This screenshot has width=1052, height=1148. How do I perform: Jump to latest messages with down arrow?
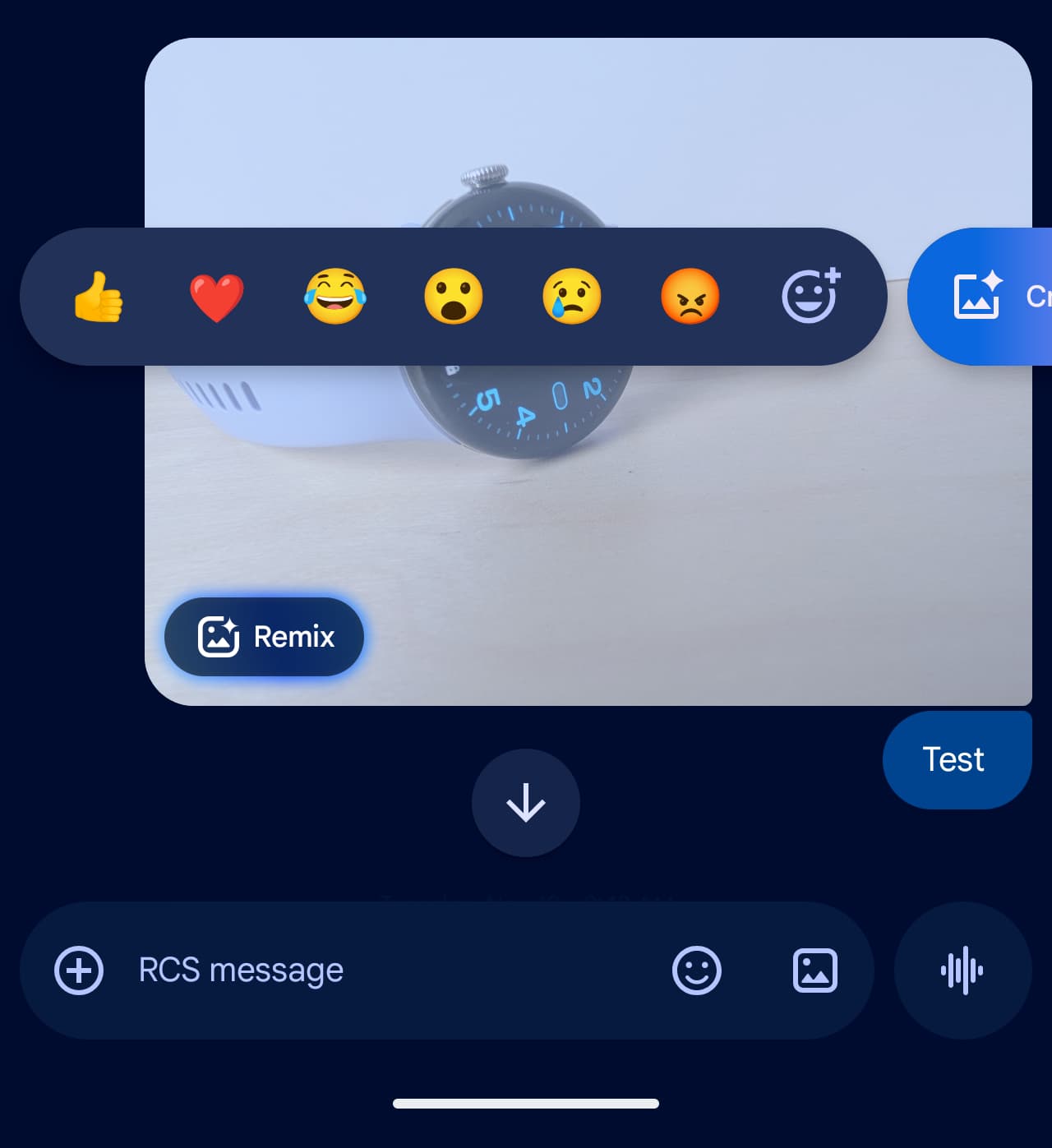click(526, 803)
